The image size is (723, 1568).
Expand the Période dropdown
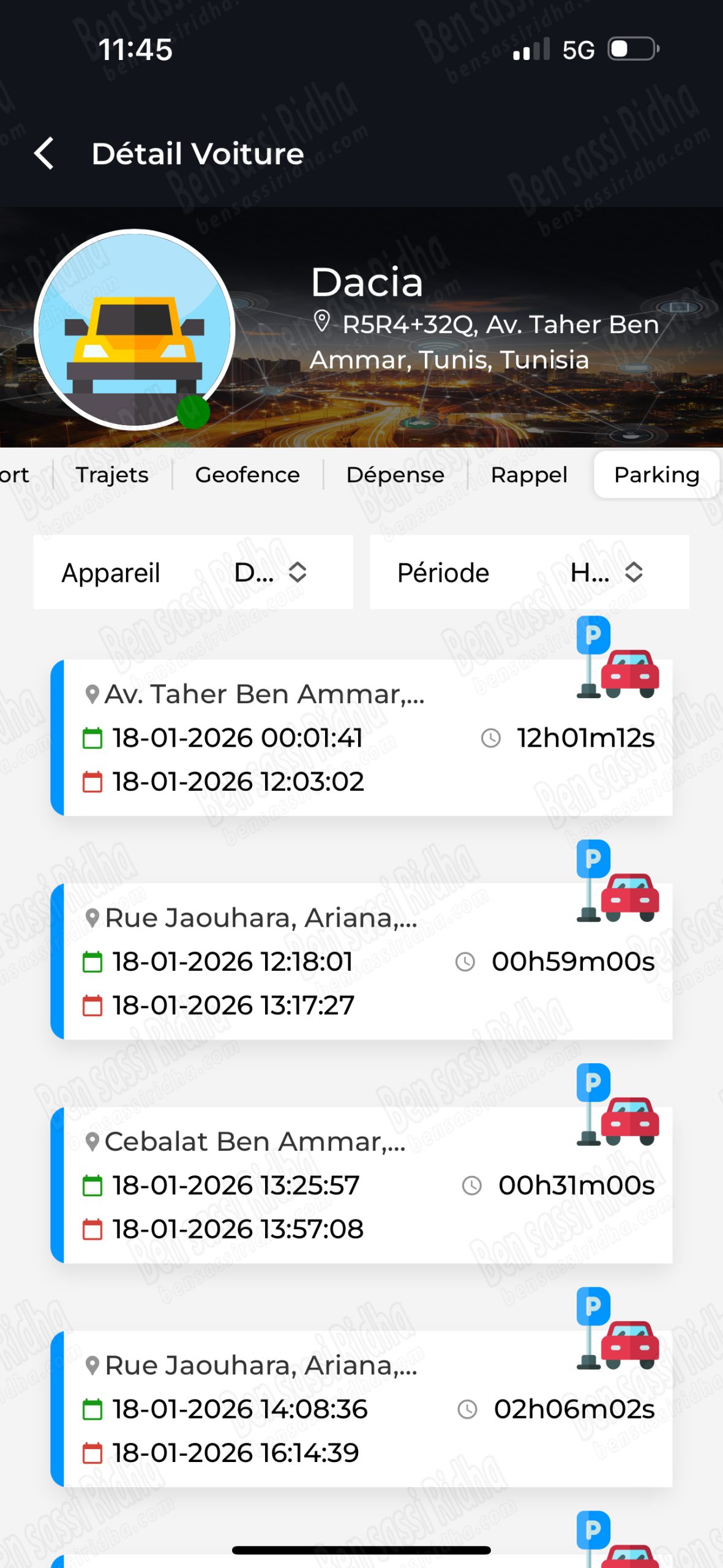[x=529, y=572]
